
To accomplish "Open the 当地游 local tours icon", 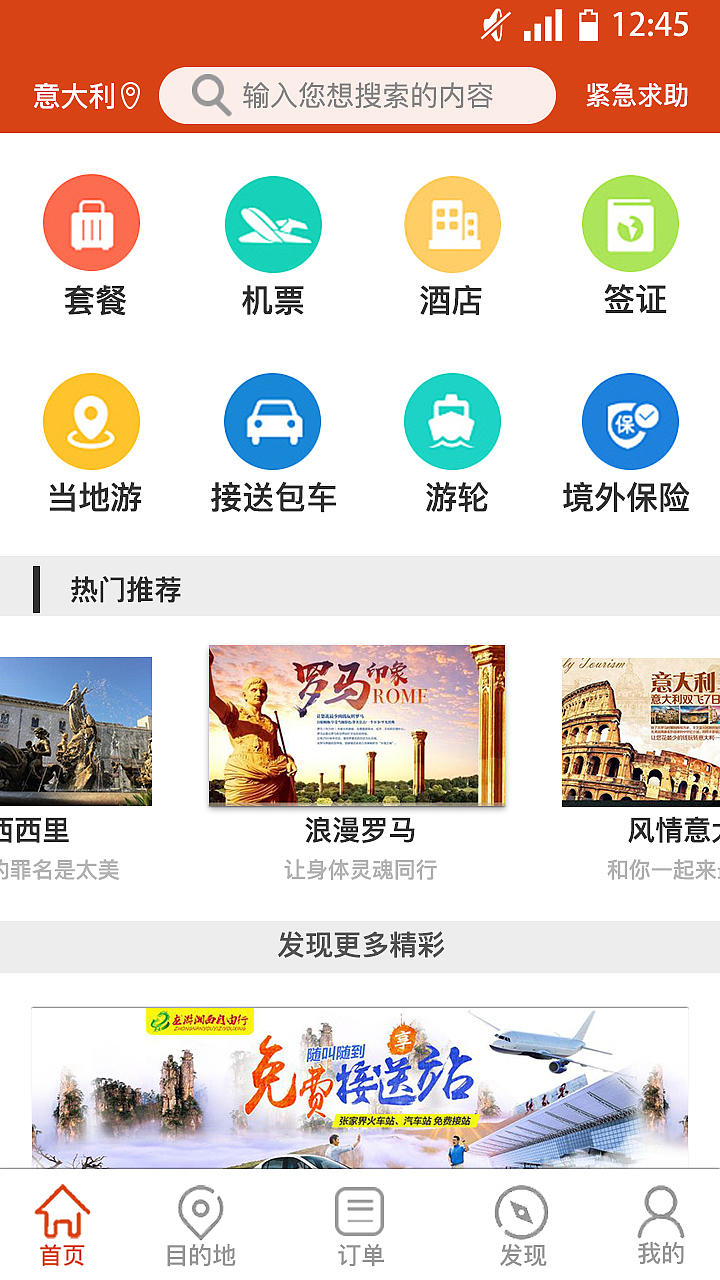I will 91,420.
